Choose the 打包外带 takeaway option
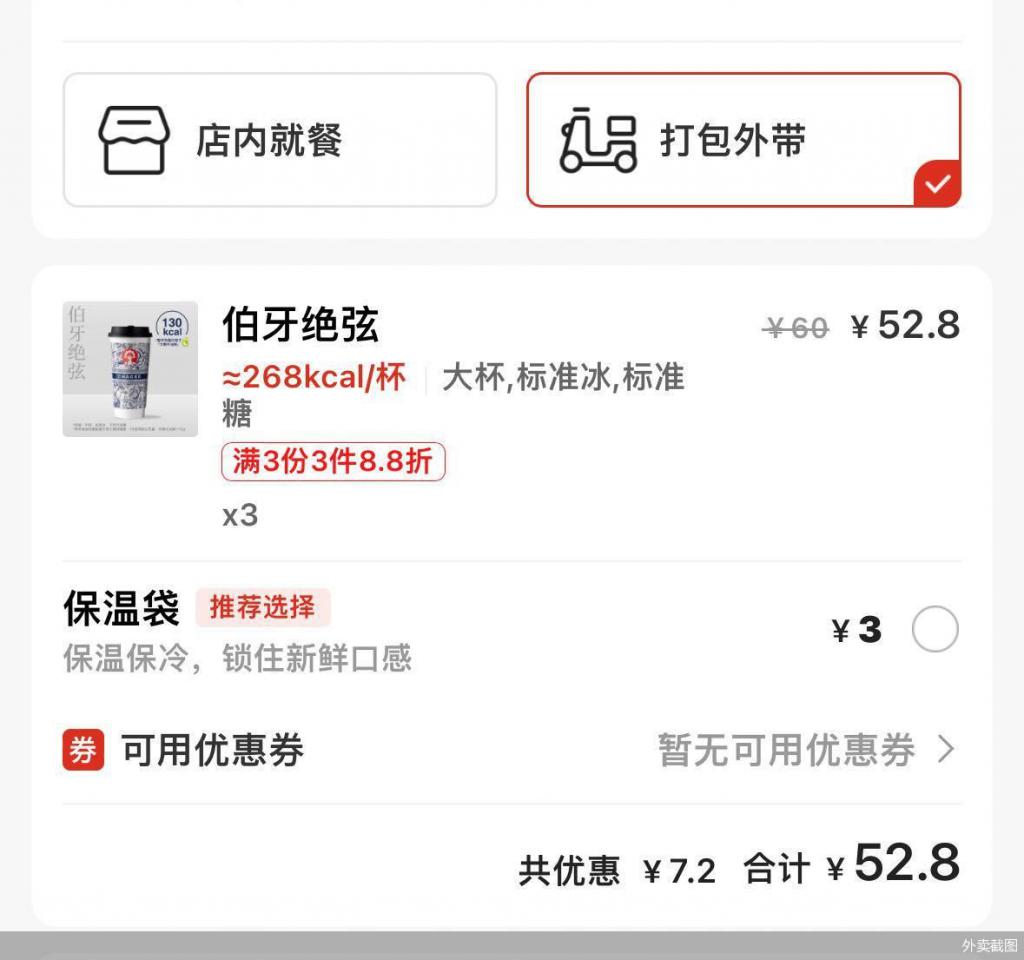 click(x=743, y=140)
